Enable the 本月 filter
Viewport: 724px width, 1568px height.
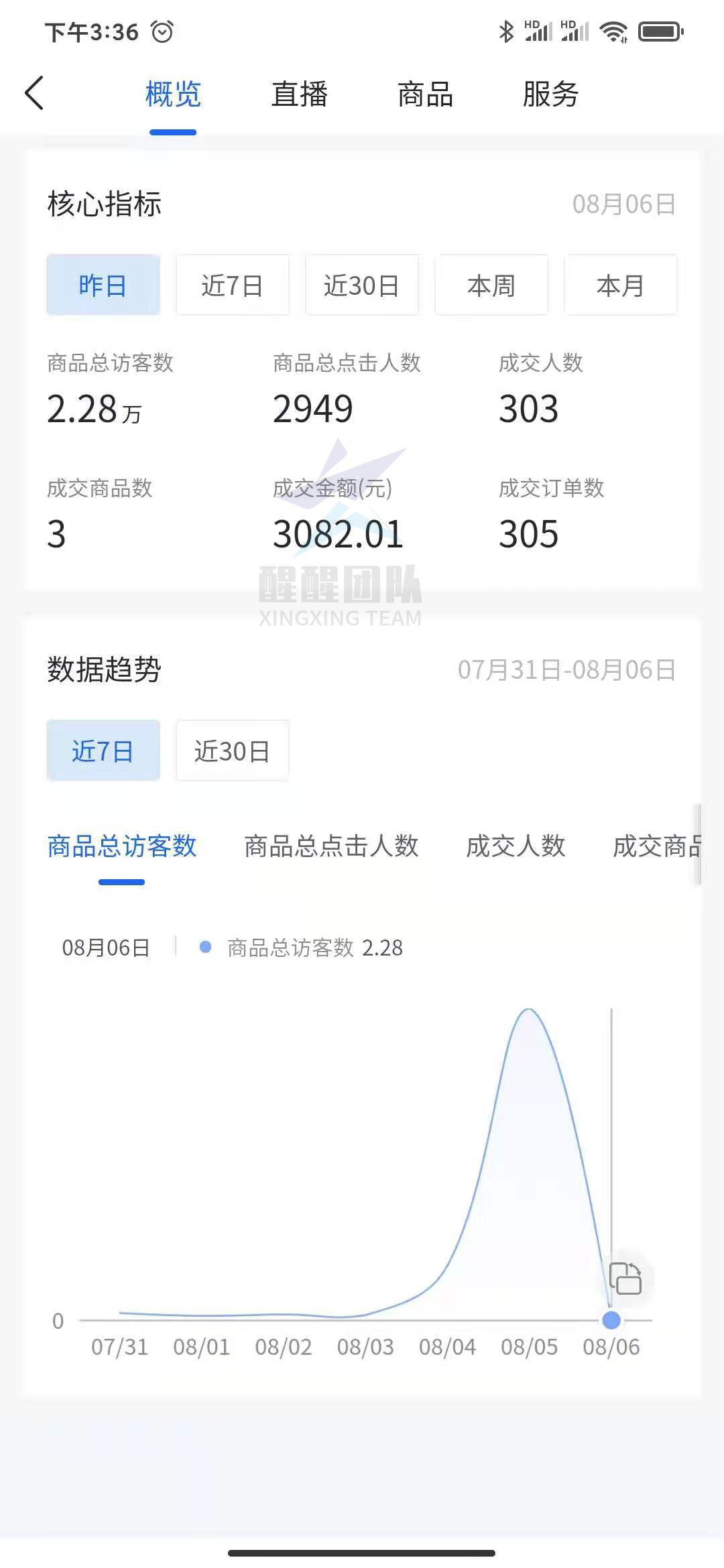tap(621, 285)
